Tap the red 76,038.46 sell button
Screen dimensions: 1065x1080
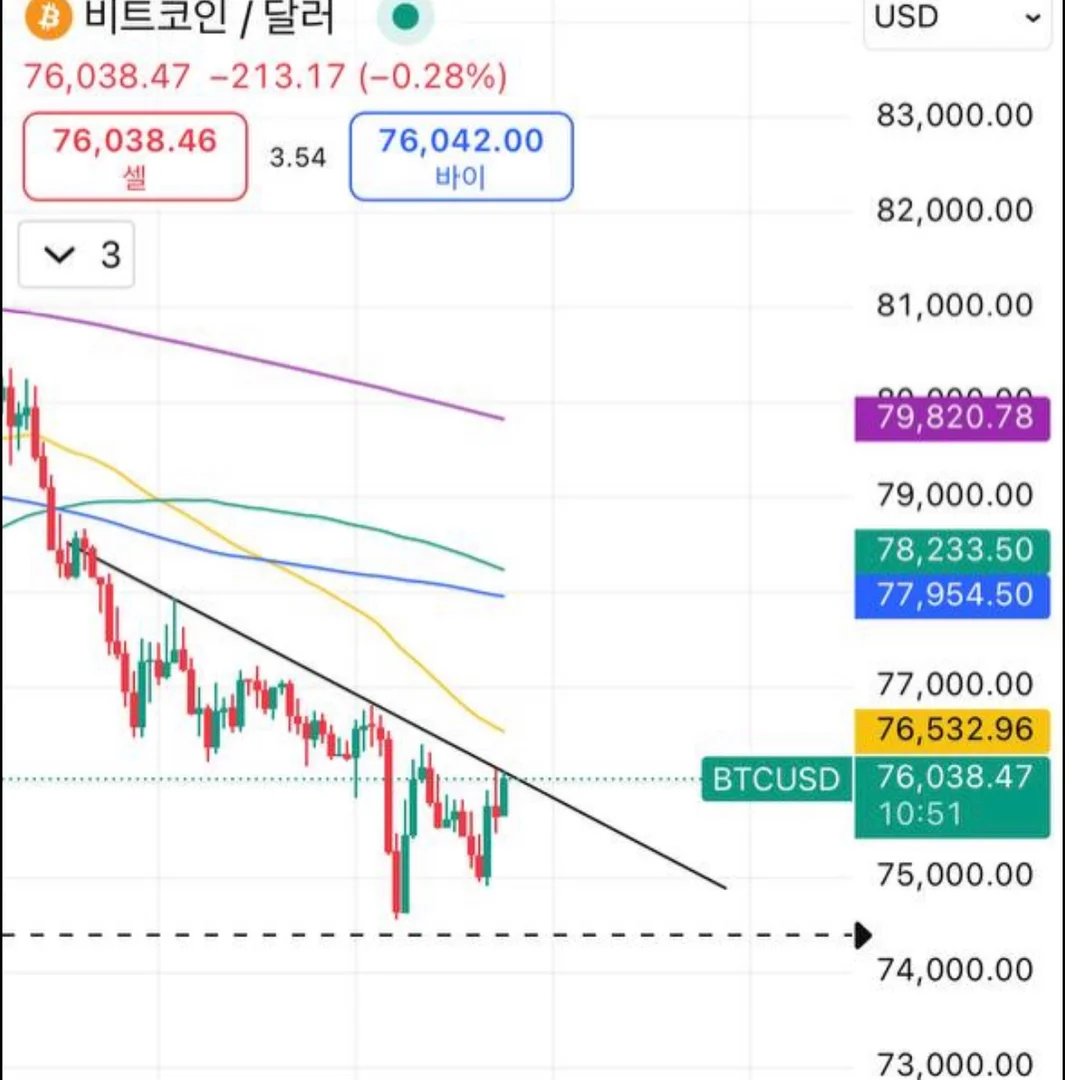point(134,156)
